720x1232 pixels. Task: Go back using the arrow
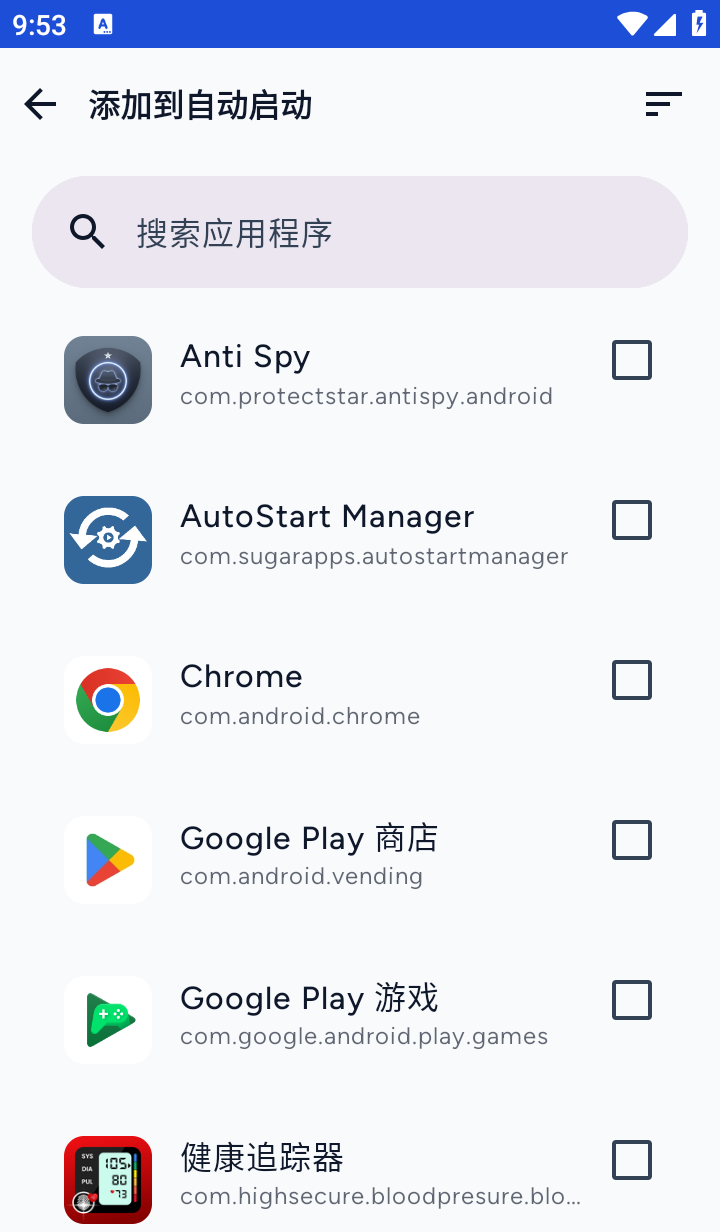(40, 104)
